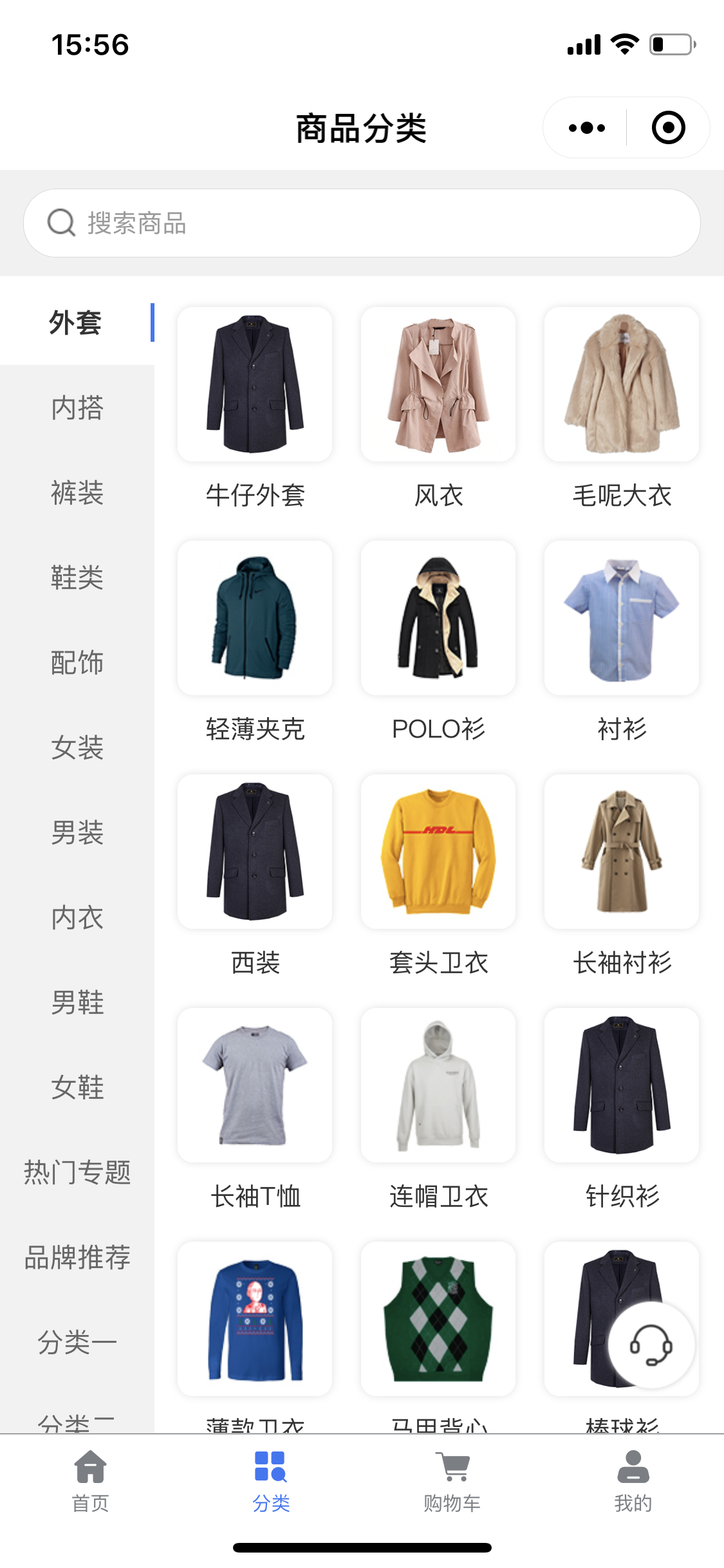View the 毛呢大衣 subcategory

click(x=622, y=385)
